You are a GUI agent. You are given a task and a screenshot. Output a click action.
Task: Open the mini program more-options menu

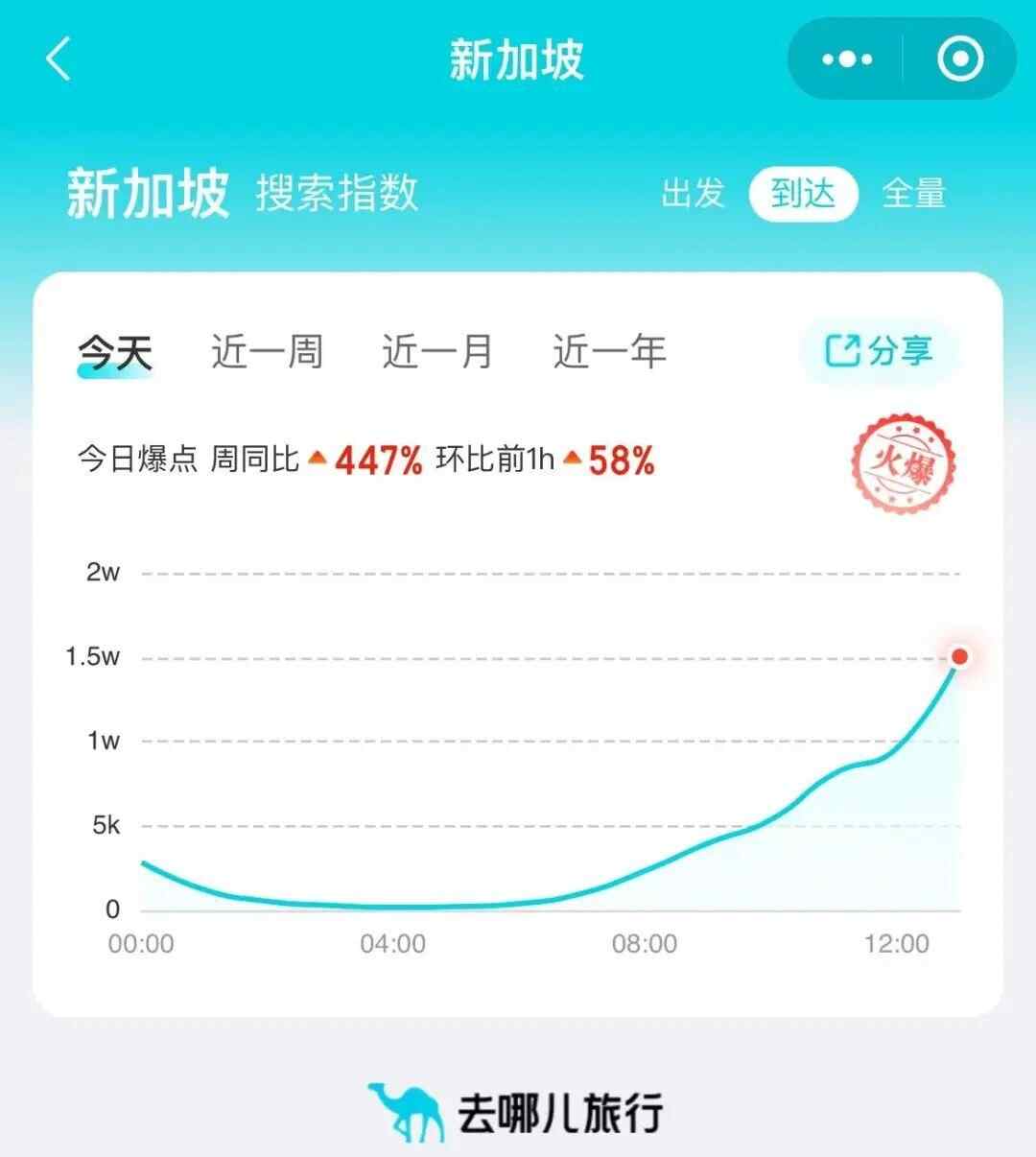(x=847, y=59)
